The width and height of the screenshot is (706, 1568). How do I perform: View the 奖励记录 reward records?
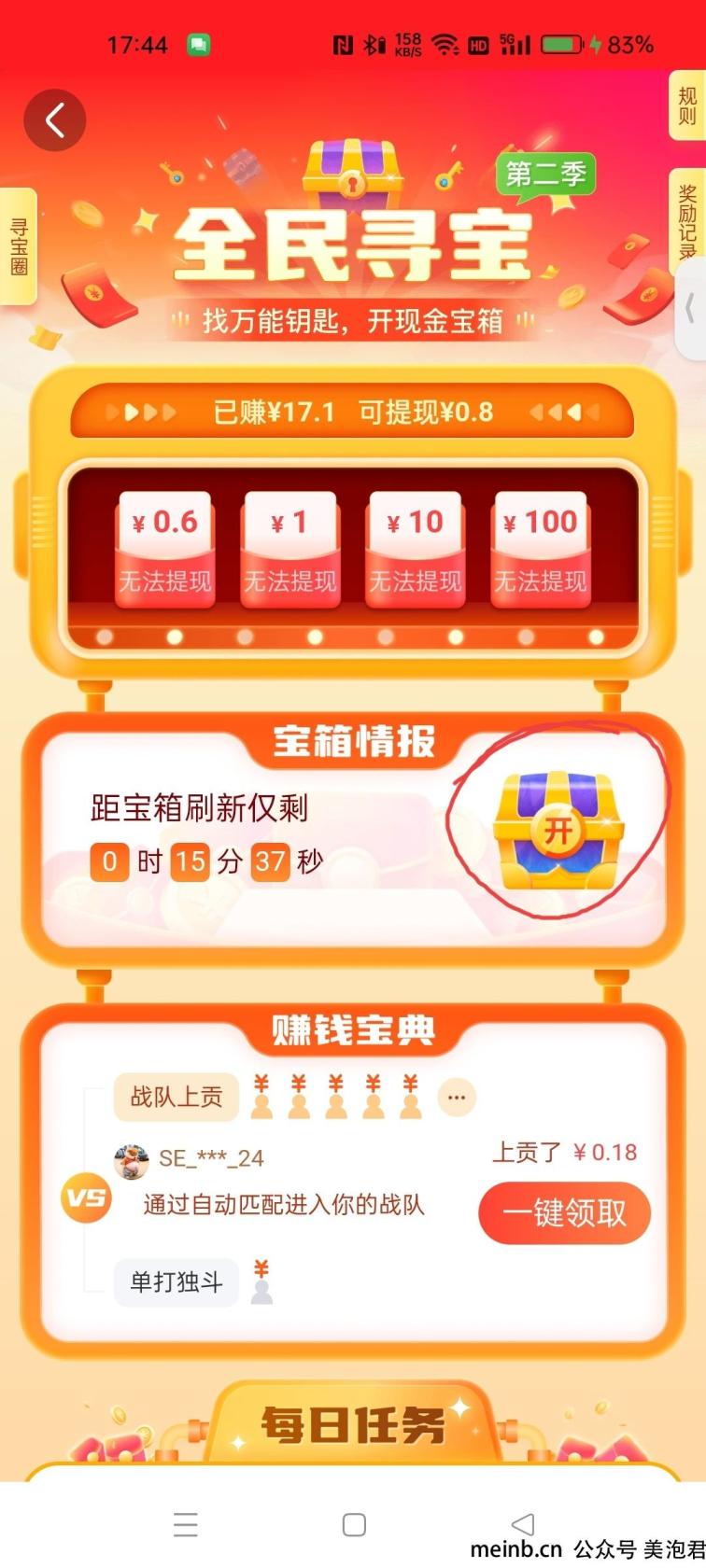tap(687, 222)
